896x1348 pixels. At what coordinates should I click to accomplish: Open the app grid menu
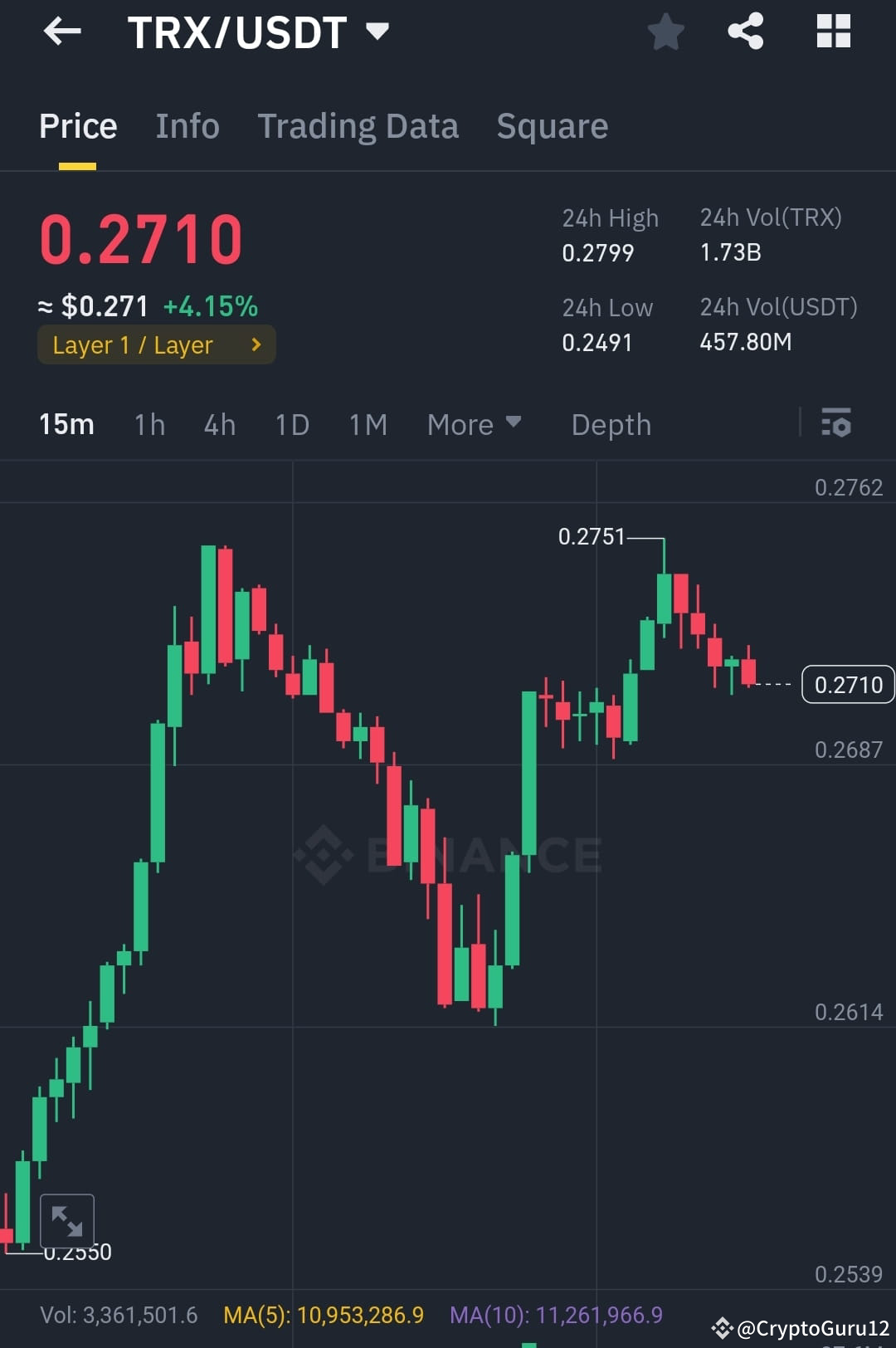pyautogui.click(x=832, y=32)
